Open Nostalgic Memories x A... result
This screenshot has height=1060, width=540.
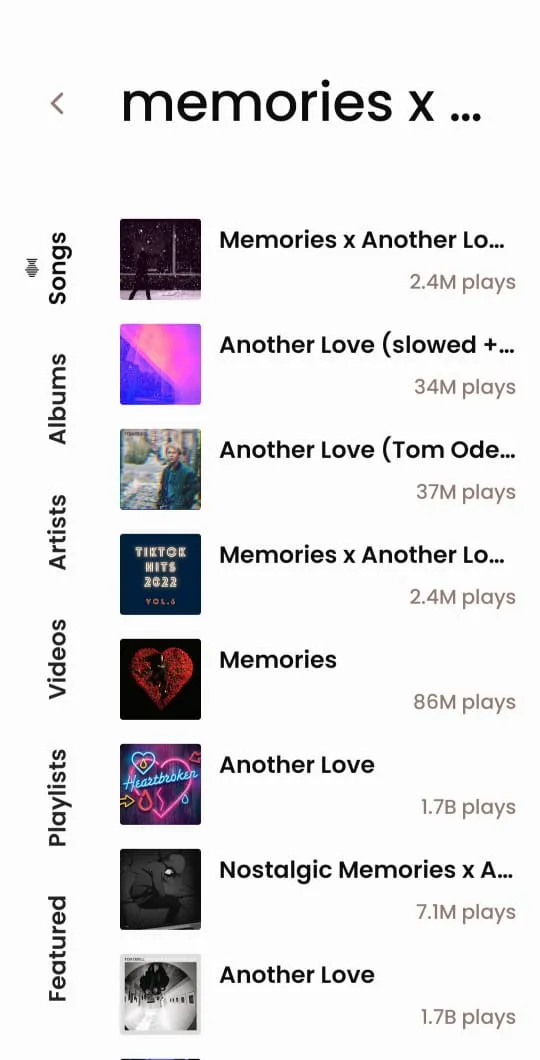coord(318,889)
